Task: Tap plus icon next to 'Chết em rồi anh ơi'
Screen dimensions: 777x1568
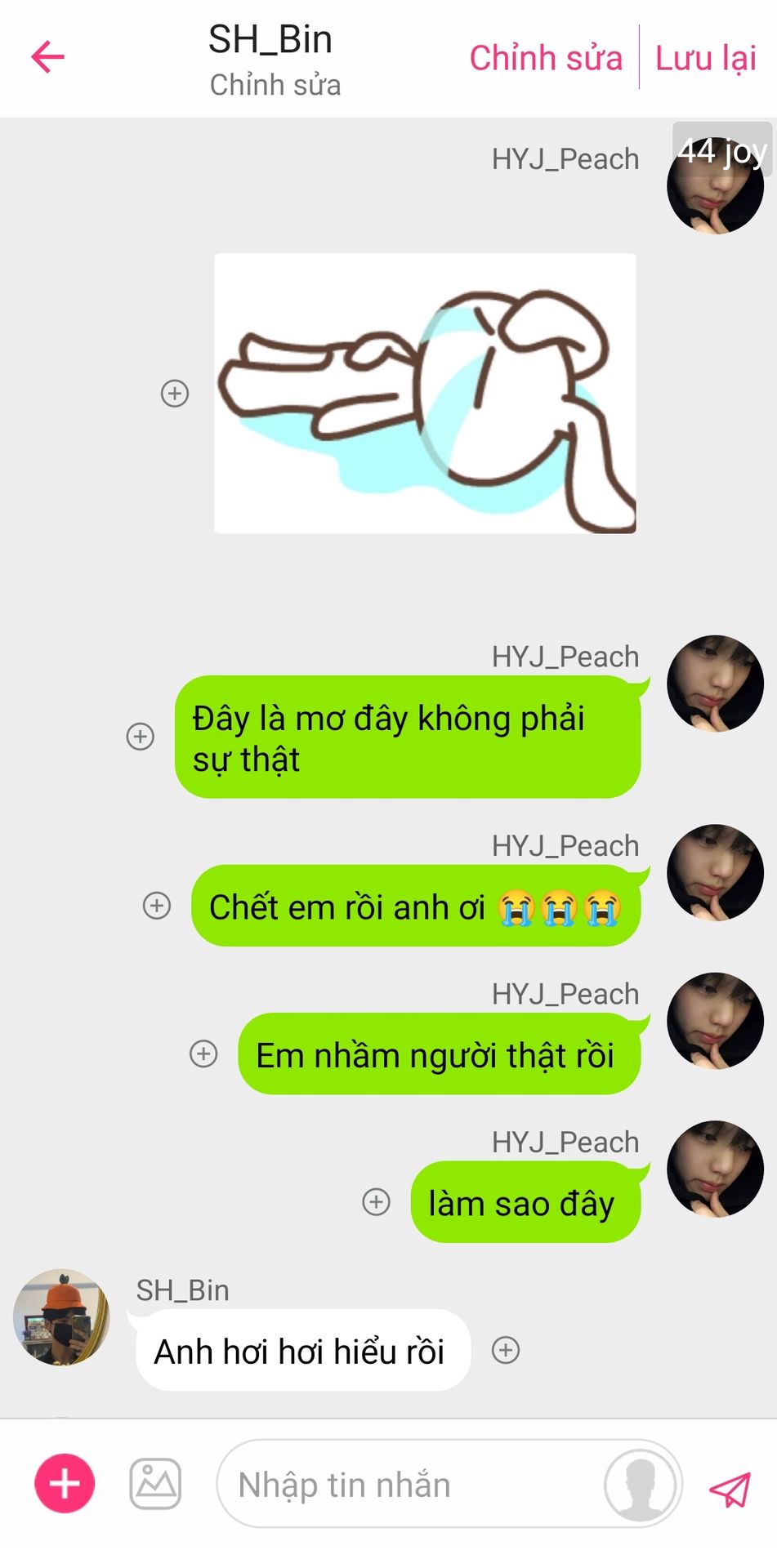Action: [157, 906]
